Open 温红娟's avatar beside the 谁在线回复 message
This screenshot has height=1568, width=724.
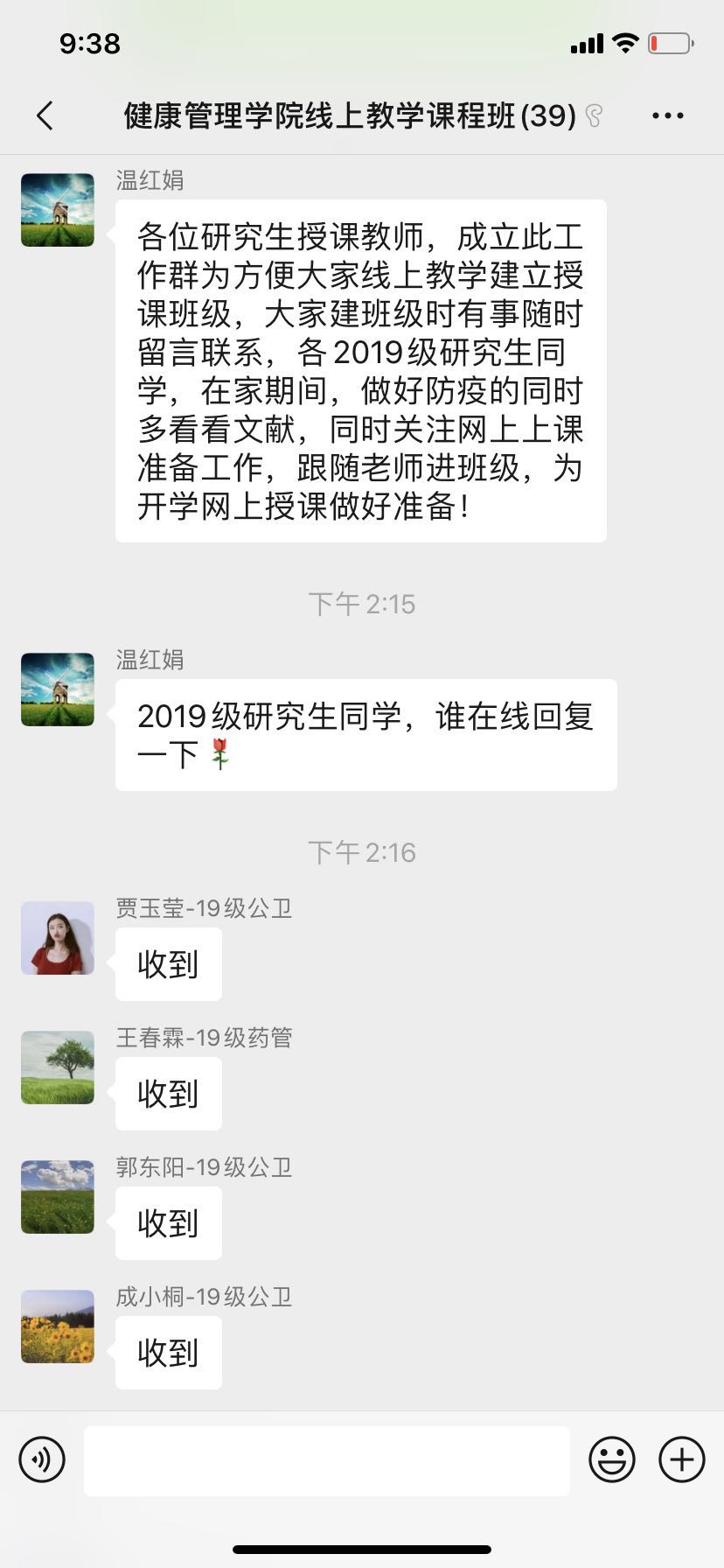tap(58, 689)
